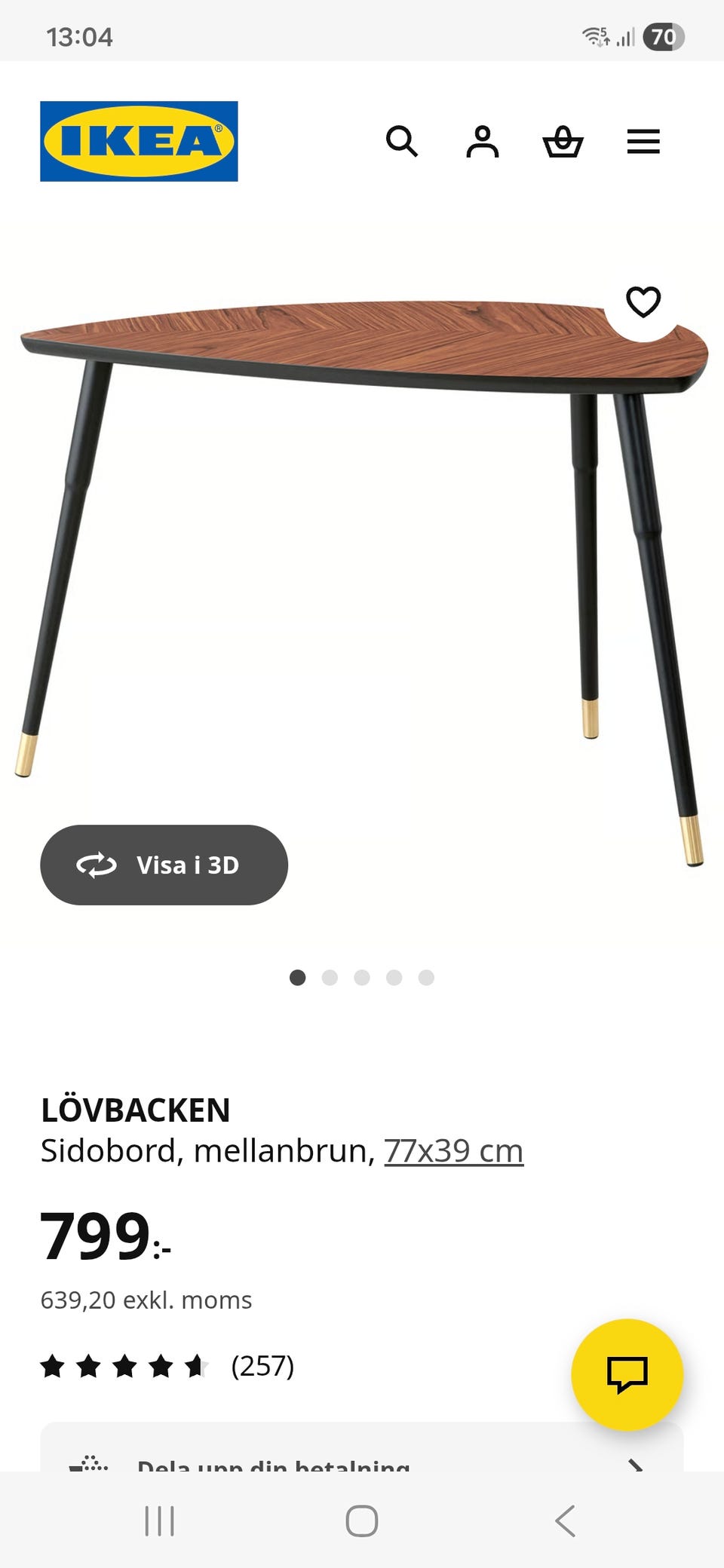The image size is (724, 1568).
Task: Tap the 3D rotate arrows icon
Action: point(97,865)
